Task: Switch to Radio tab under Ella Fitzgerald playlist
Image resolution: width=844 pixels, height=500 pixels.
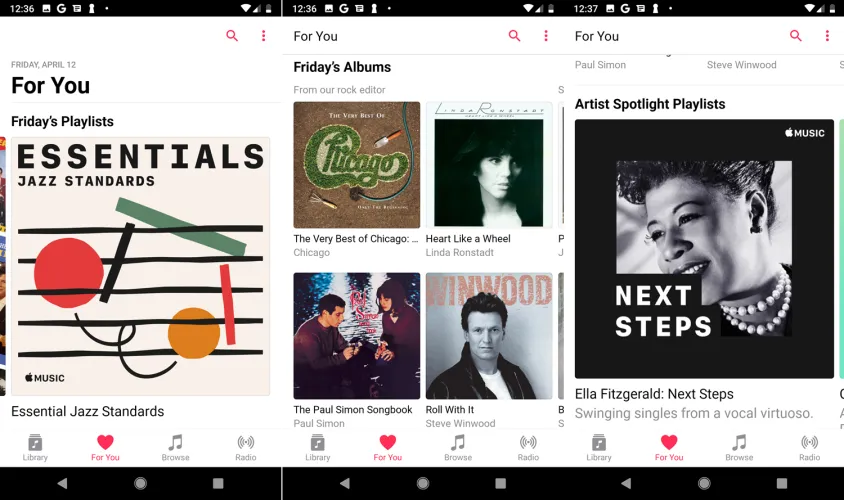Action: coord(809,447)
